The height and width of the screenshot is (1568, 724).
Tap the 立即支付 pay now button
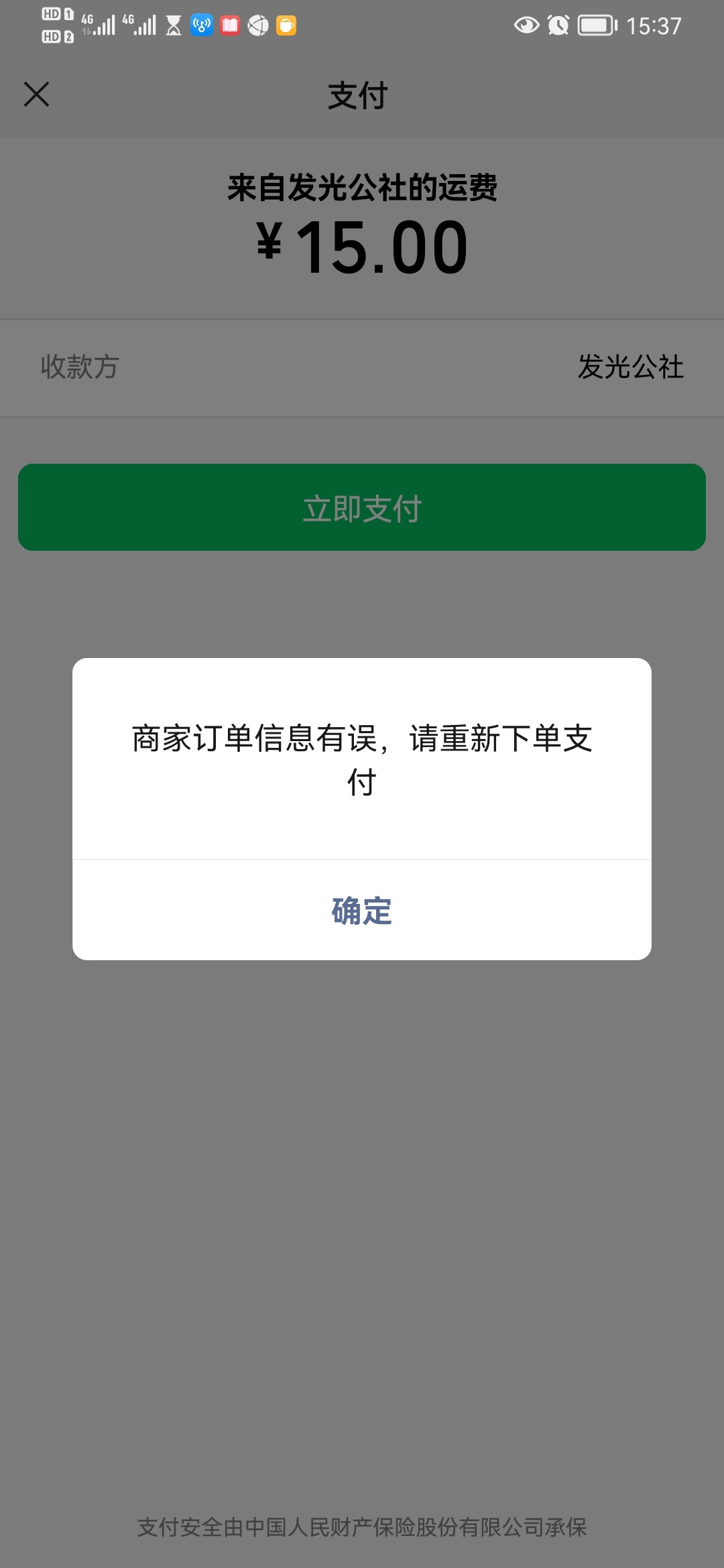pyautogui.click(x=362, y=507)
